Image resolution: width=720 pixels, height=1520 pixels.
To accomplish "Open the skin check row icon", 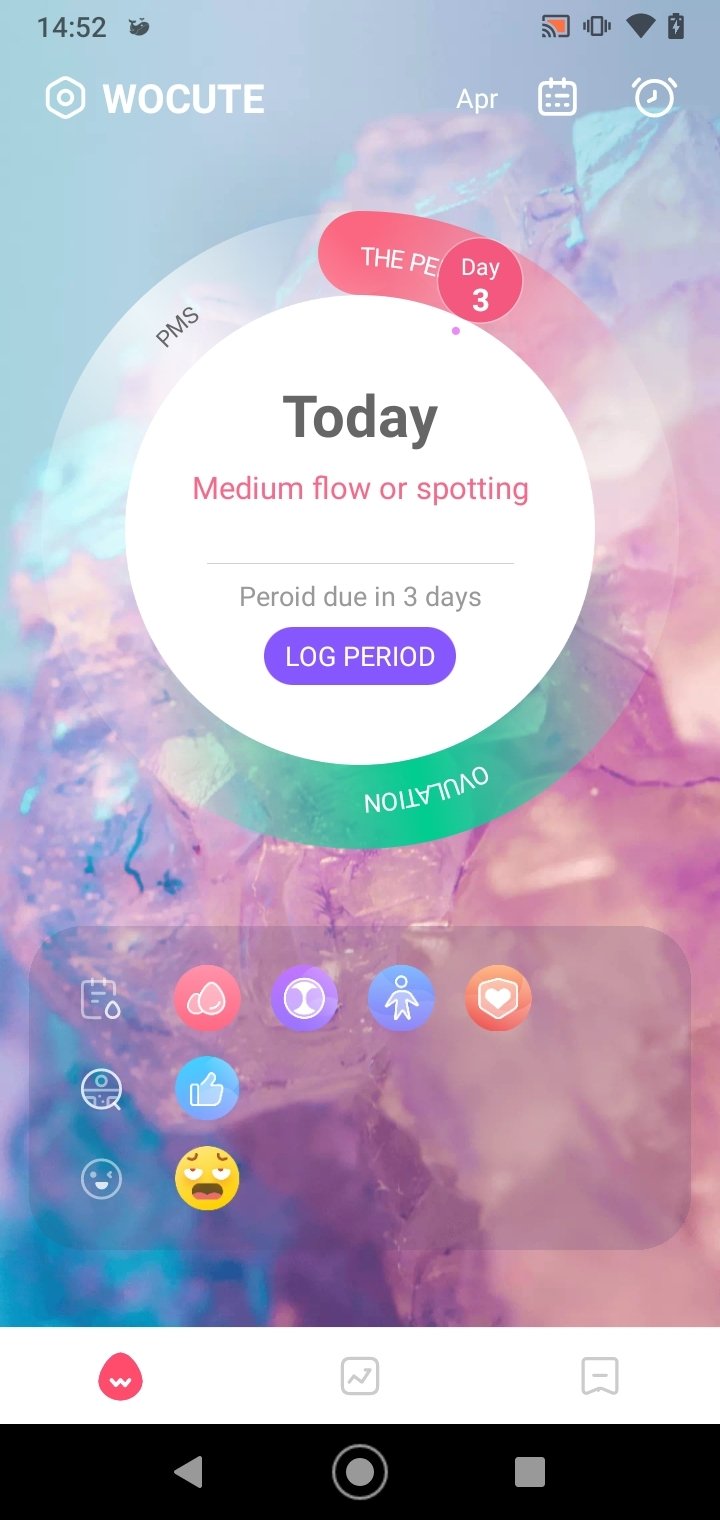I will [x=101, y=1089].
